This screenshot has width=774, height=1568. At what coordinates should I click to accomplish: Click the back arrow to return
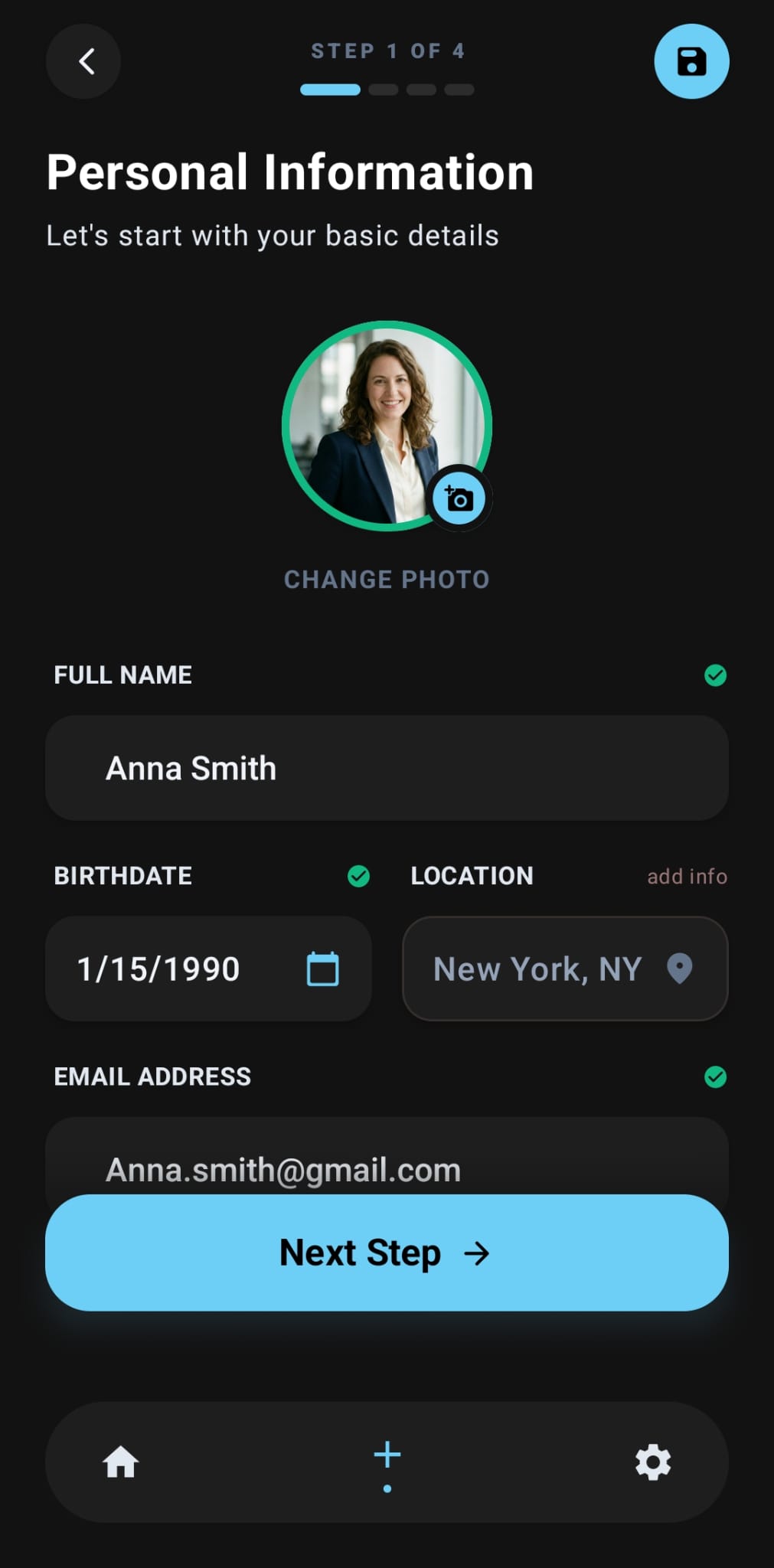click(x=83, y=62)
